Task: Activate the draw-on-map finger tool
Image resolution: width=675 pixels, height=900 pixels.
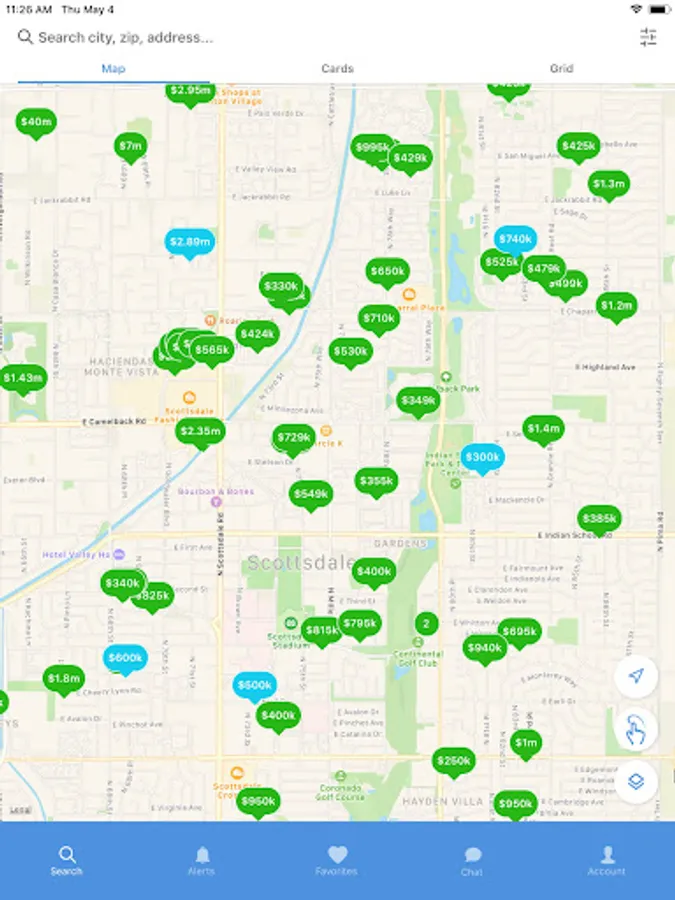Action: [636, 729]
